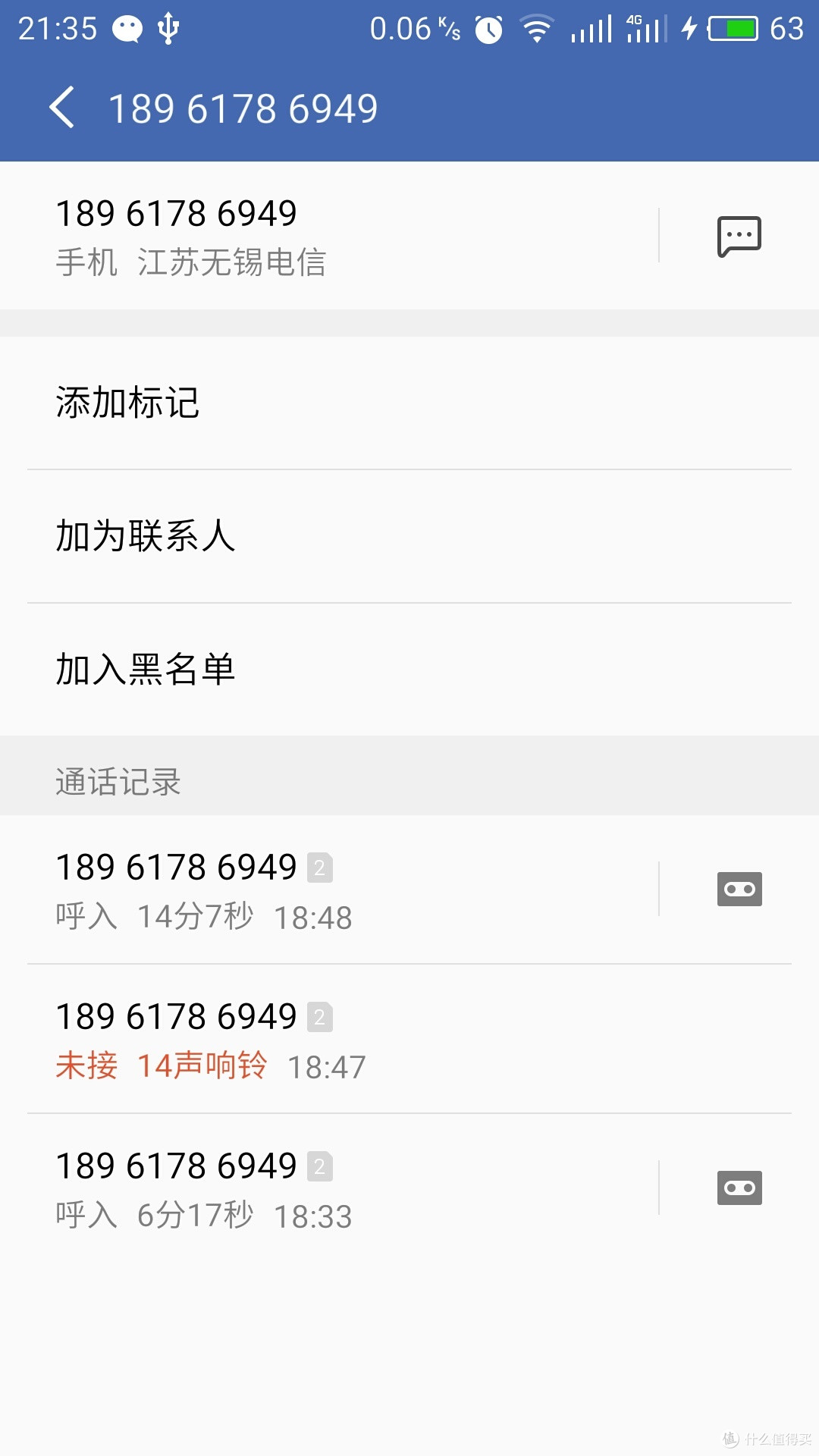Play the call recording for the 18:48 call
819x1456 pixels.
click(738, 888)
